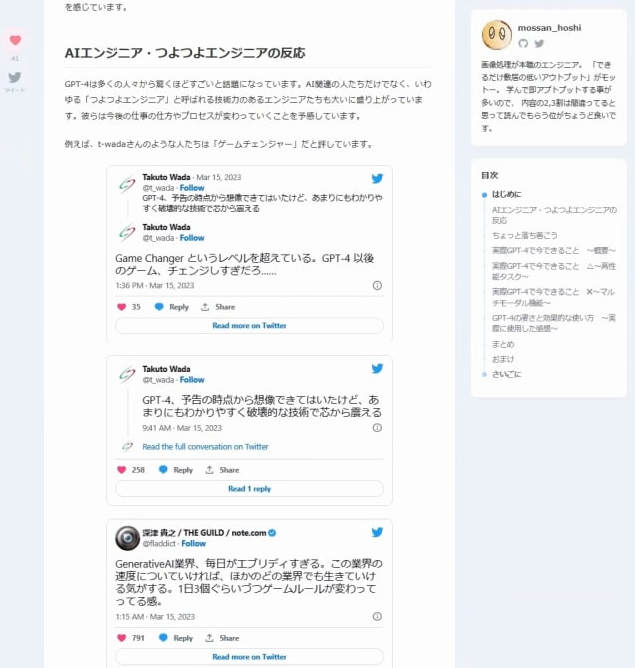The width and height of the screenshot is (635, 668).
Task: Tap the Read 1 reply button
Action: 249,489
